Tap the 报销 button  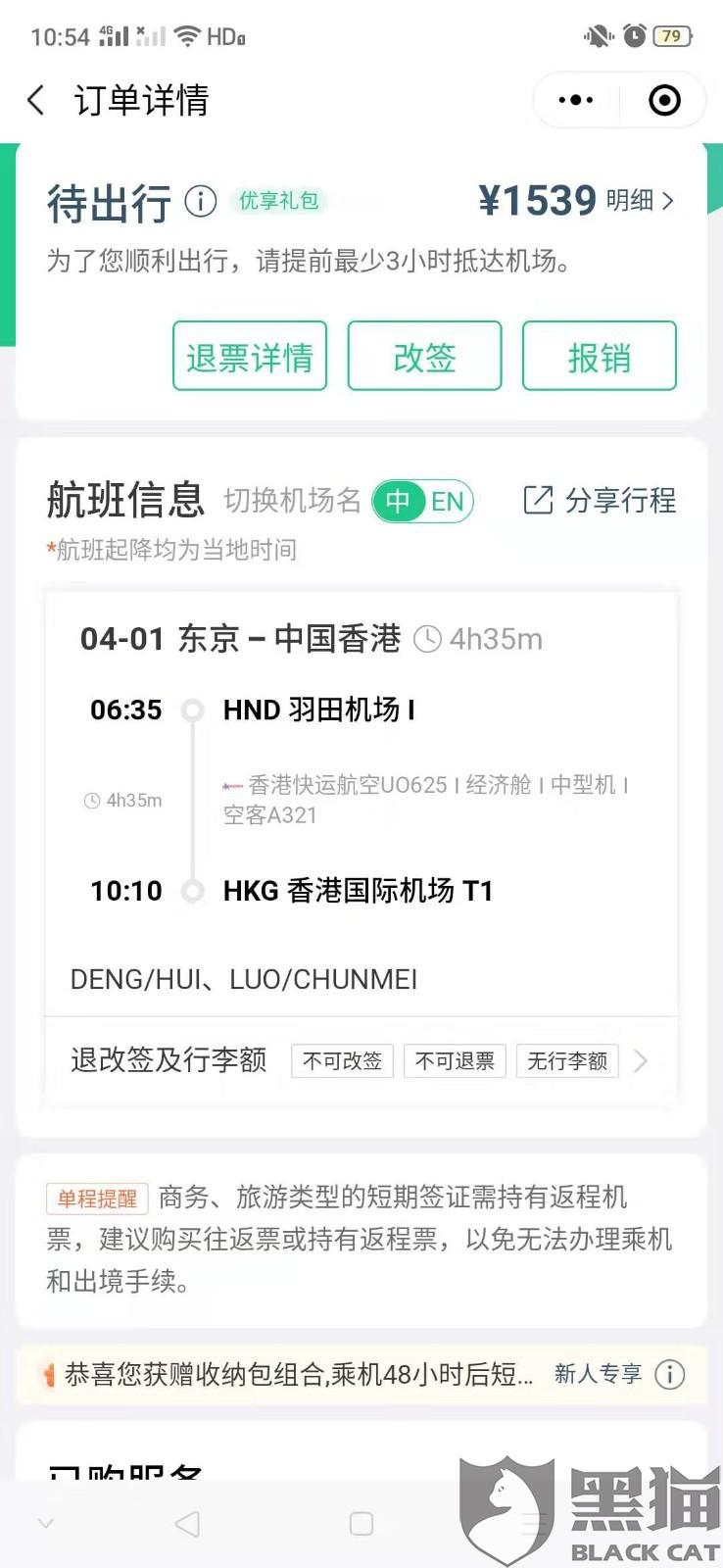(x=599, y=356)
